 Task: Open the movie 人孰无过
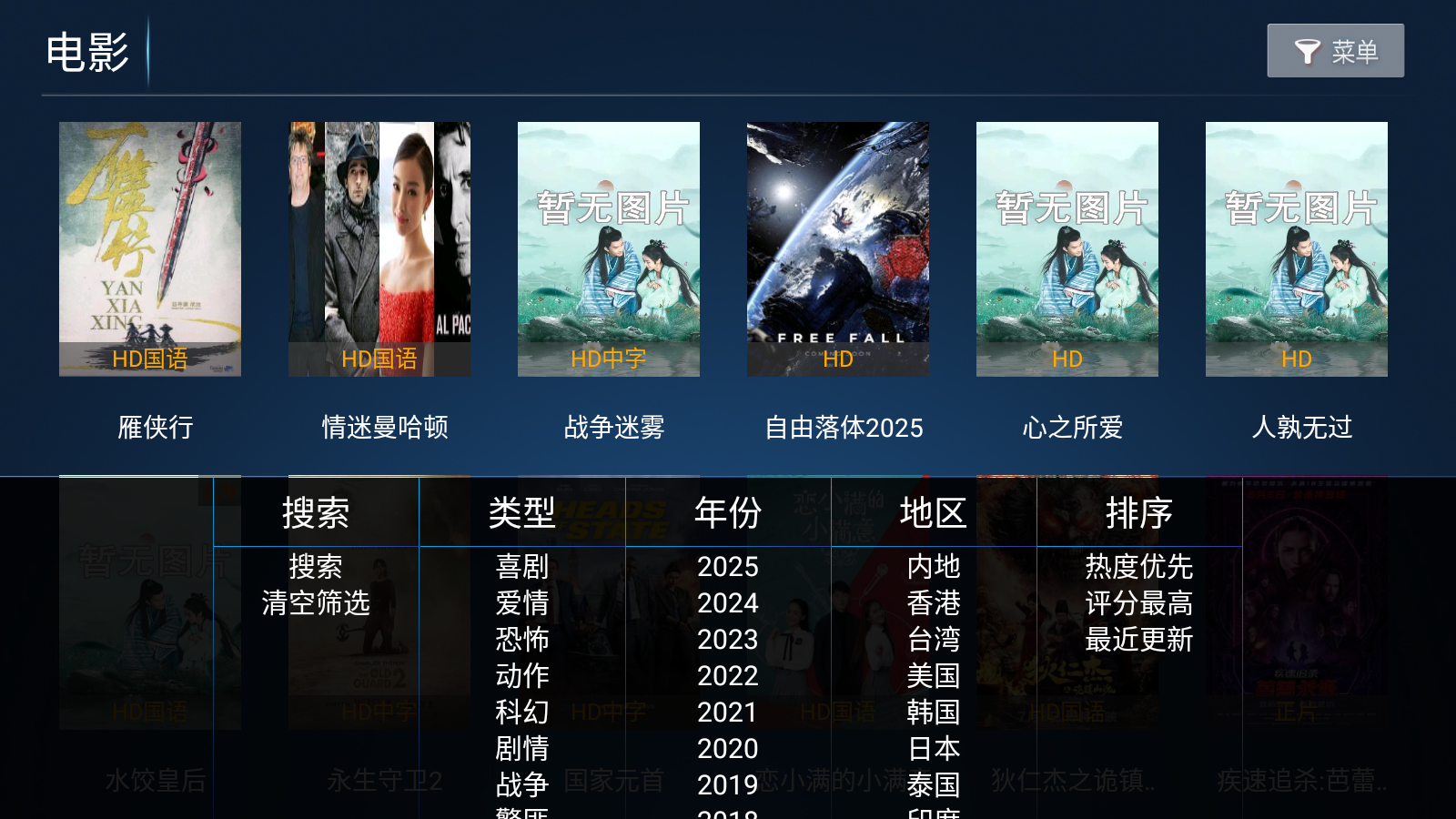click(x=1297, y=248)
